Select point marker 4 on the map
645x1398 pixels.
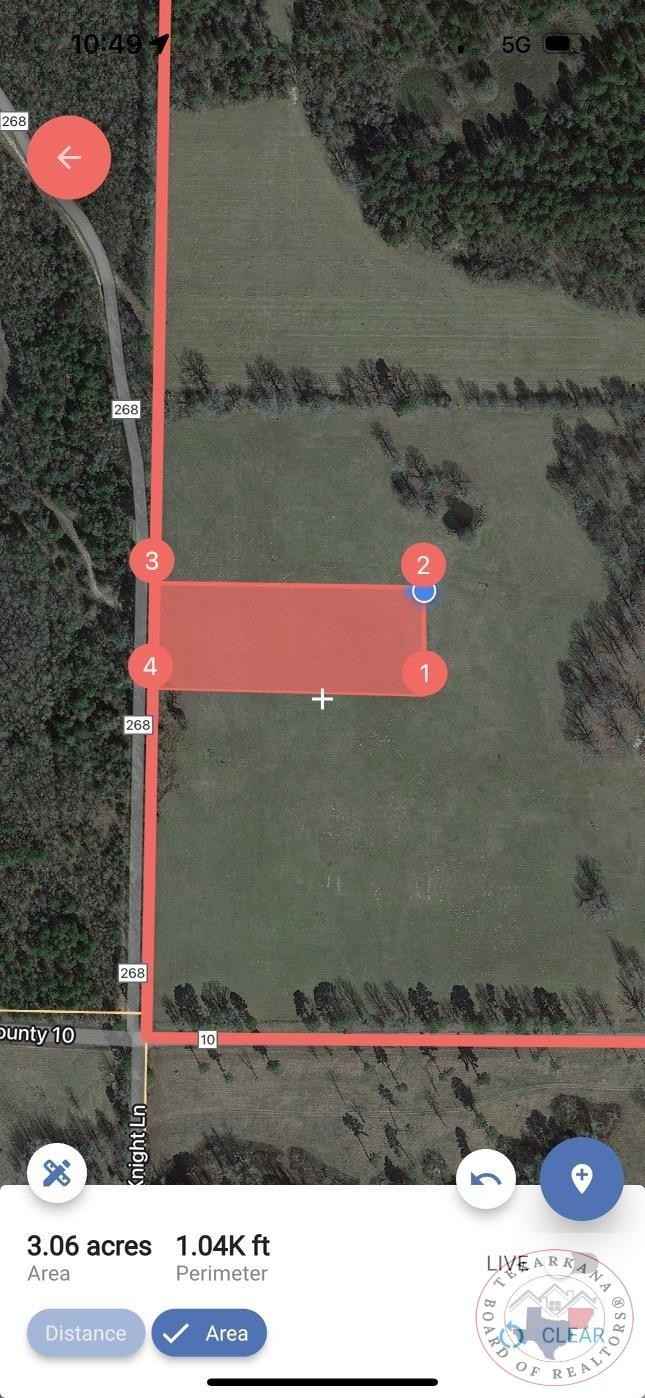[150, 666]
